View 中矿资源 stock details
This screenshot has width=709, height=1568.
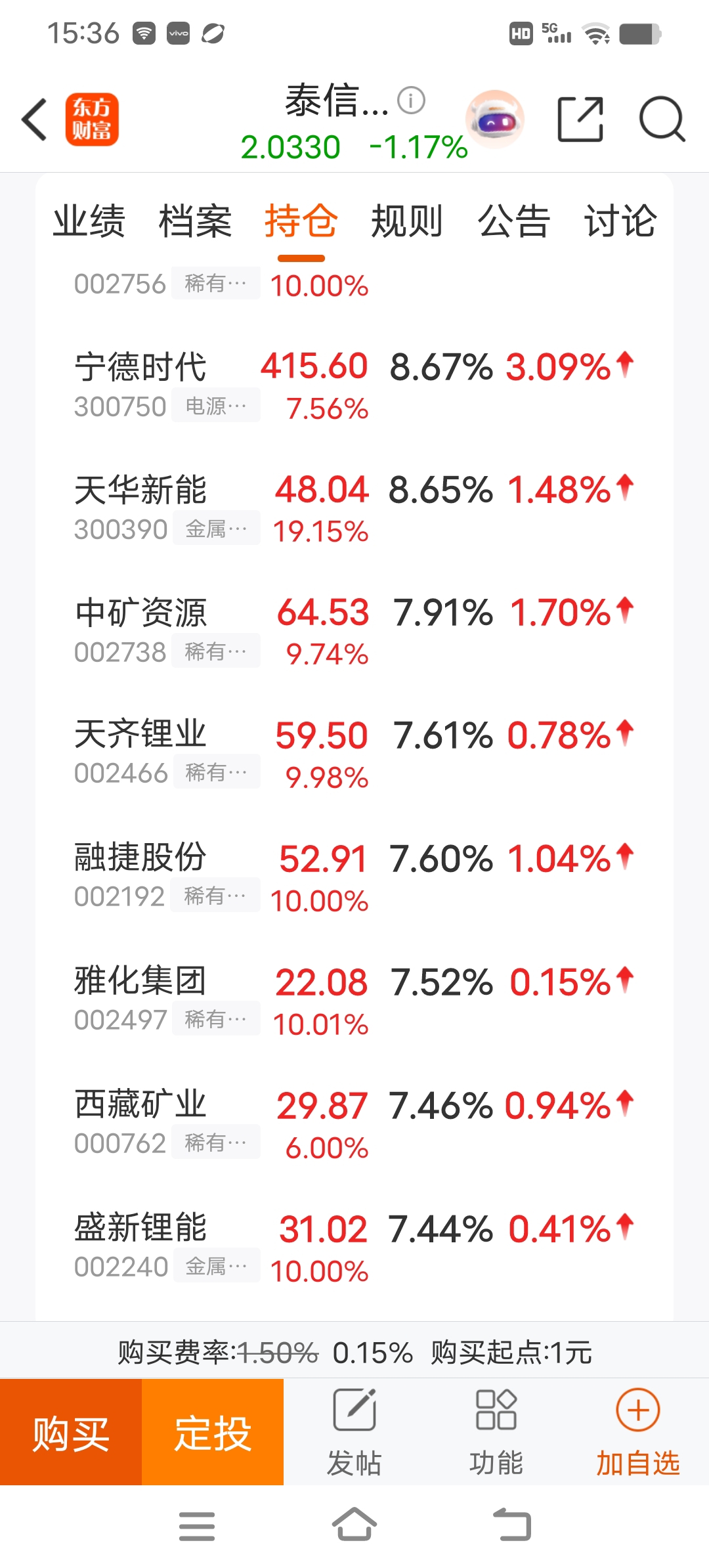point(354,631)
